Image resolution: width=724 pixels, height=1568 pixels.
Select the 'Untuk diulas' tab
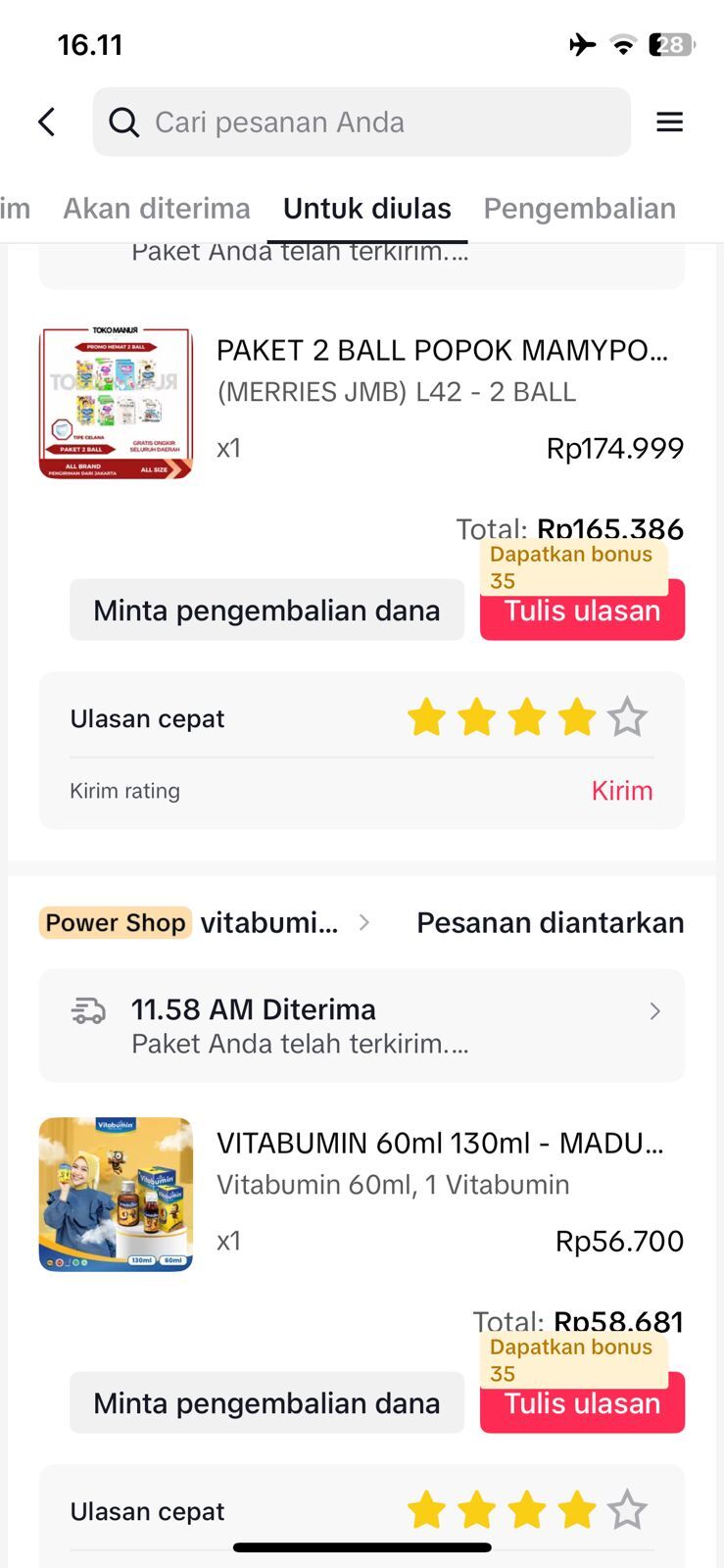click(366, 208)
